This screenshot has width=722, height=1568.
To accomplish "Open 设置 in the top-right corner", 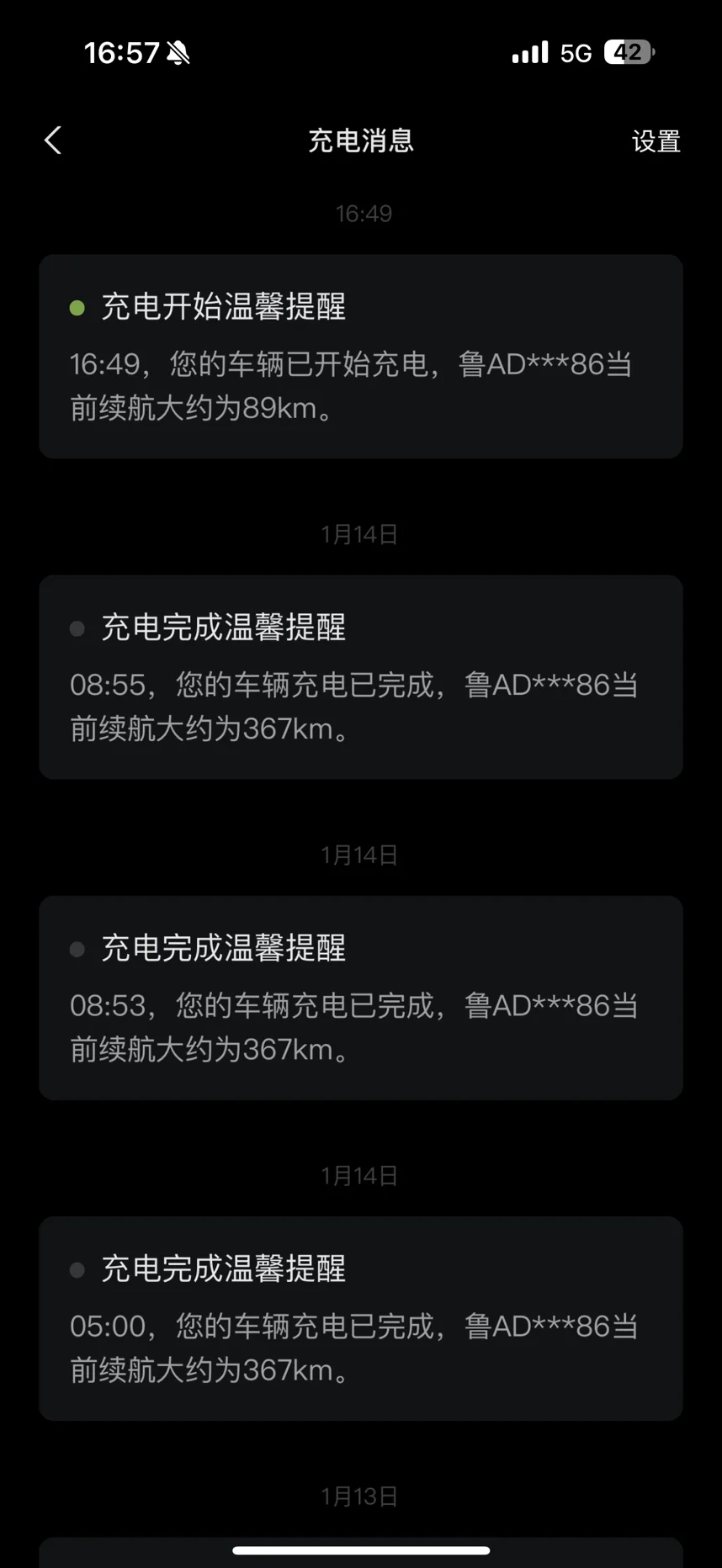I will (656, 141).
